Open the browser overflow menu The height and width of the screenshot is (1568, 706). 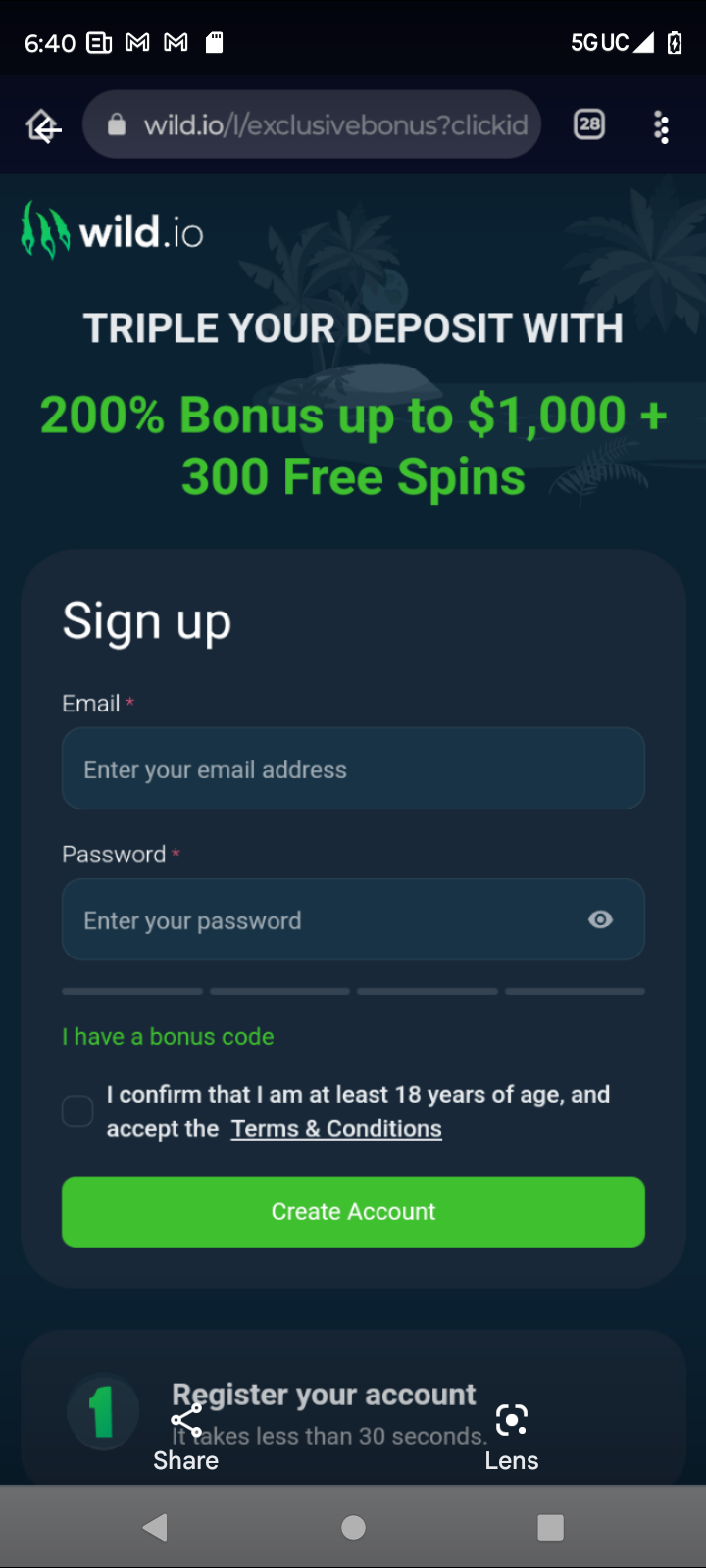click(662, 127)
